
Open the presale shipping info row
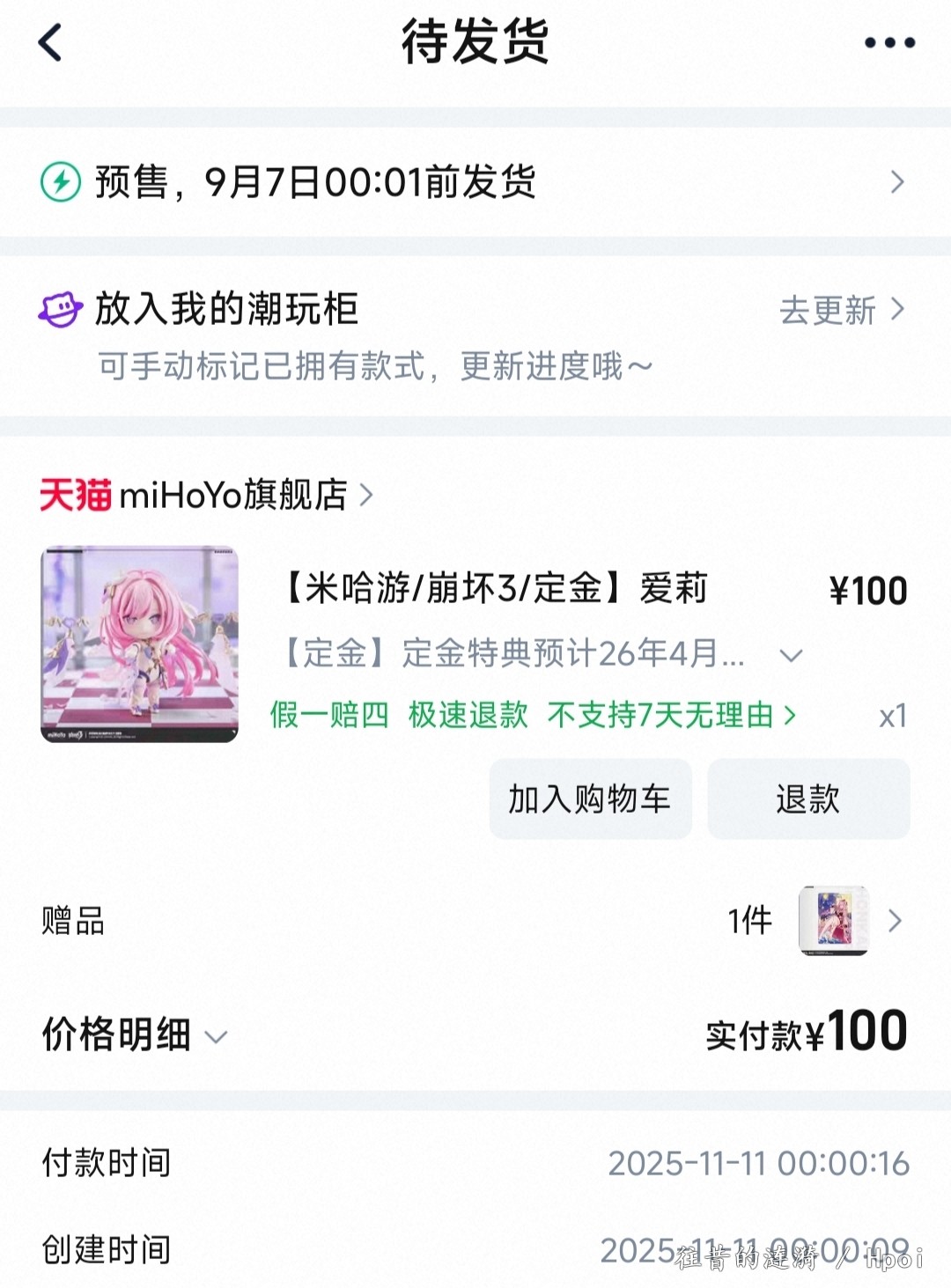coord(475,182)
